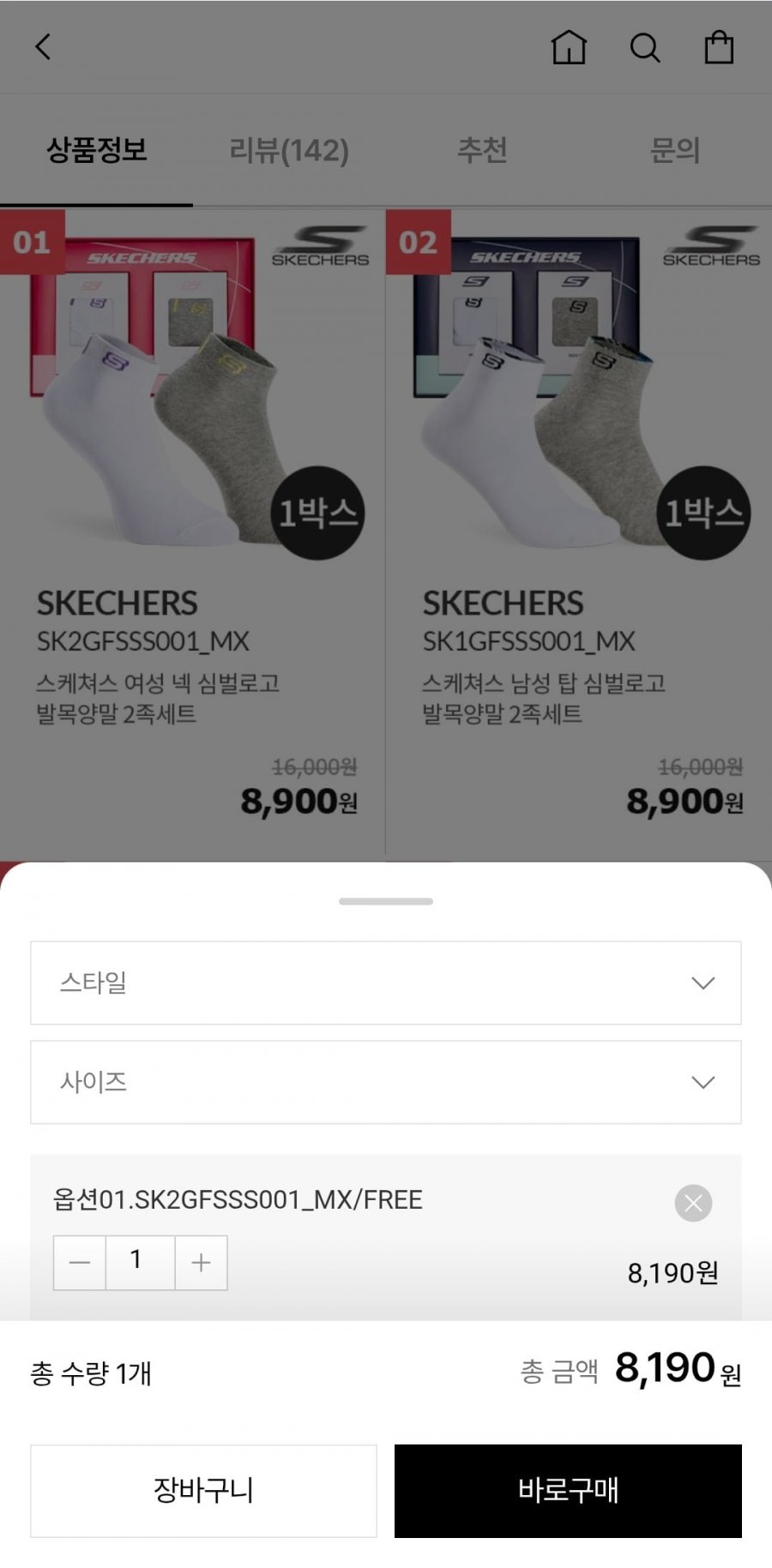Switch to the 리뷰(142) tab

[289, 151]
